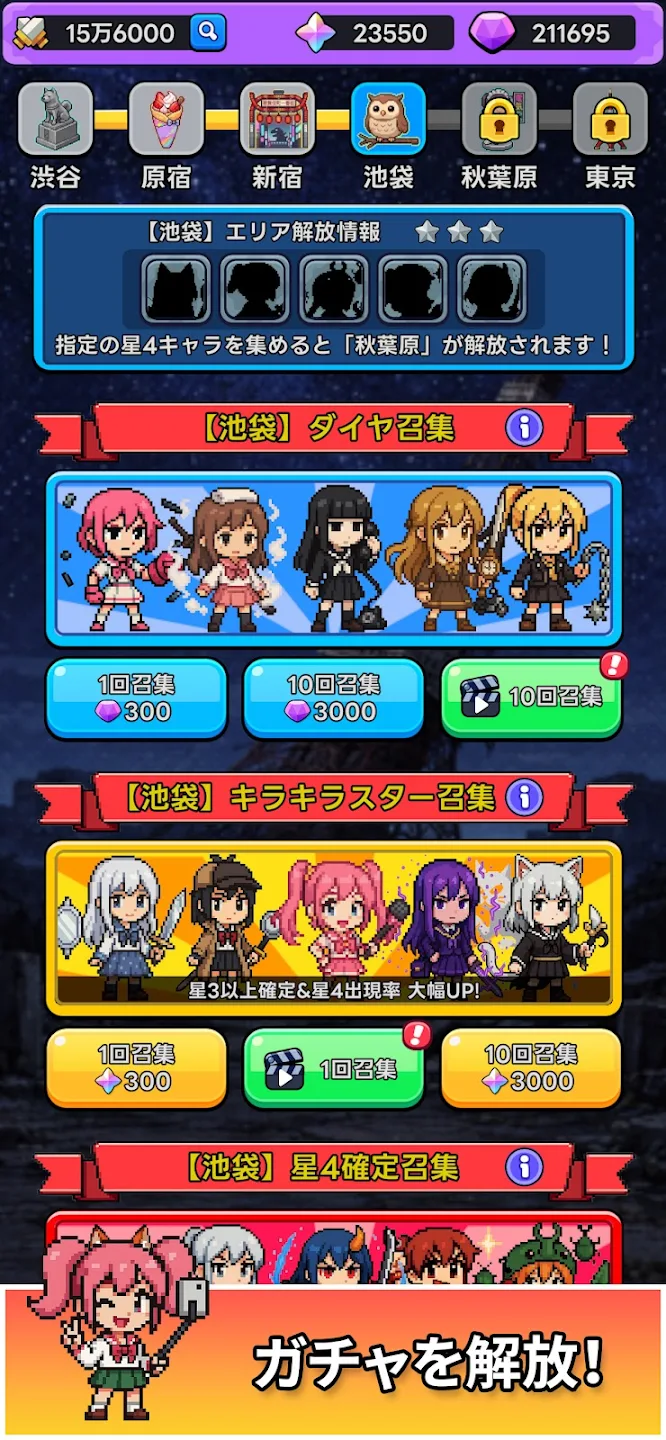Screen dimensions: 666x1440
Task: Tap the magnifier icon beside 15万6000
Action: 208,32
